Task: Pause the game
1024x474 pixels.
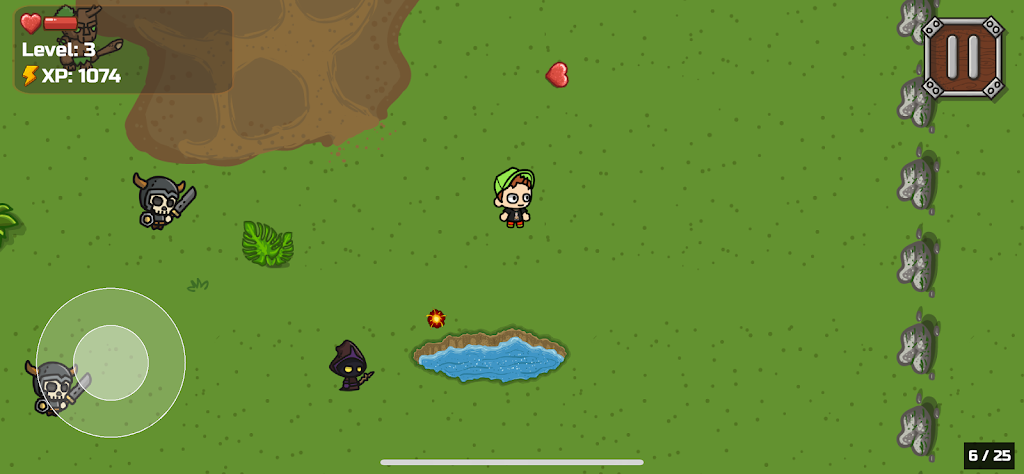Action: [x=963, y=57]
